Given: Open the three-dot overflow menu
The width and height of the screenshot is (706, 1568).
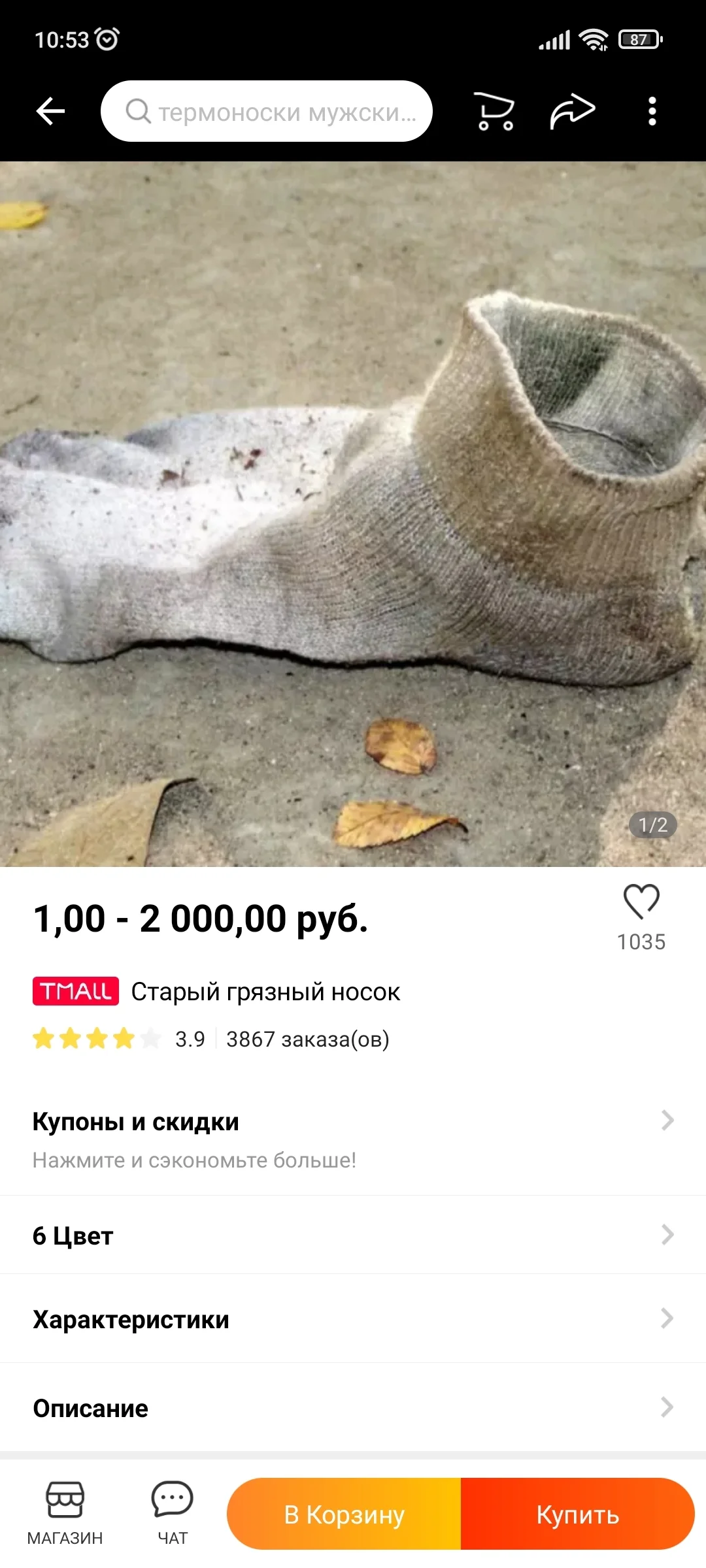Looking at the screenshot, I should pyautogui.click(x=652, y=111).
